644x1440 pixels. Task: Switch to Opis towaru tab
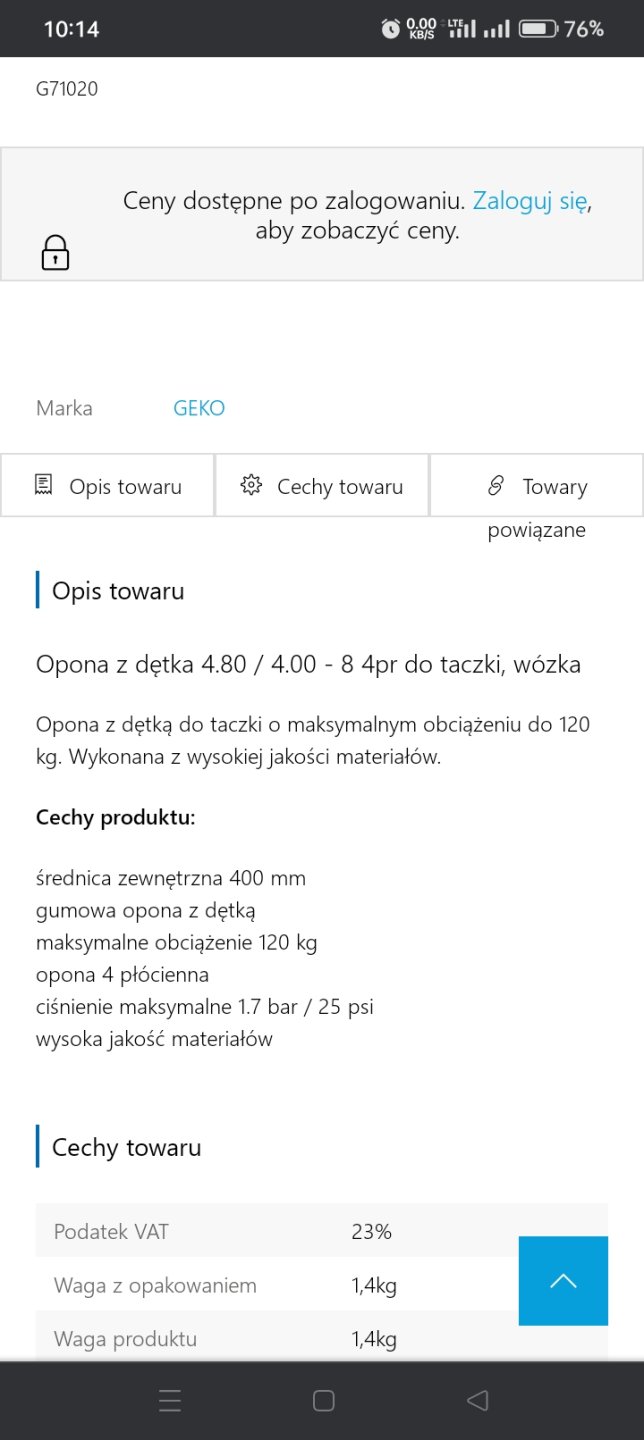pyautogui.click(x=108, y=486)
